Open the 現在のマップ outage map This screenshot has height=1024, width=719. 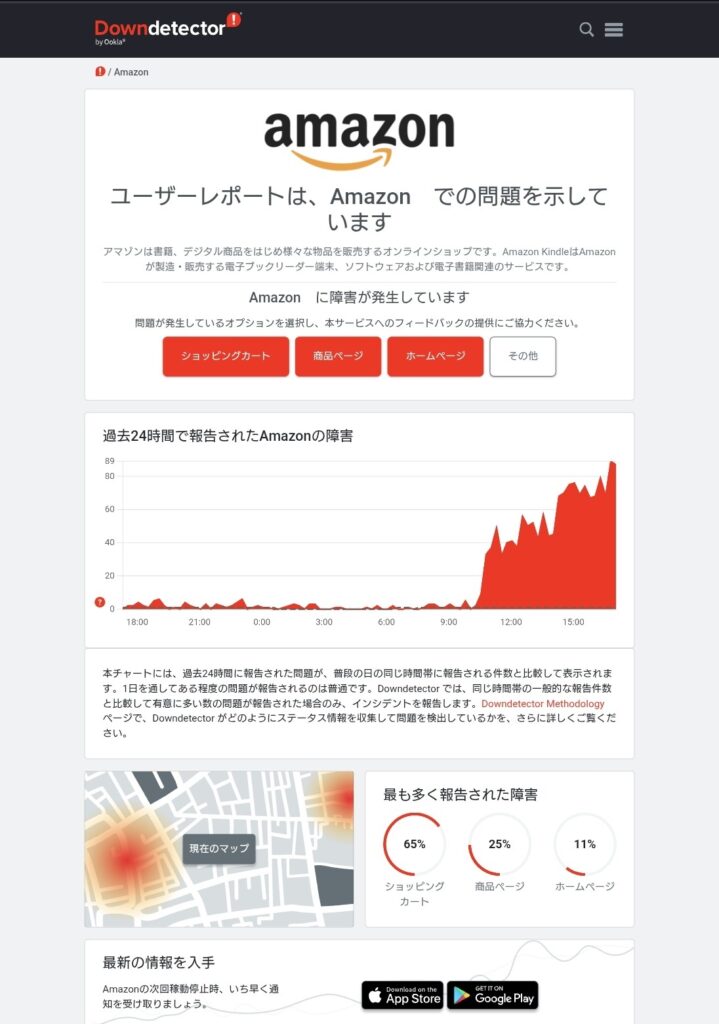click(219, 849)
